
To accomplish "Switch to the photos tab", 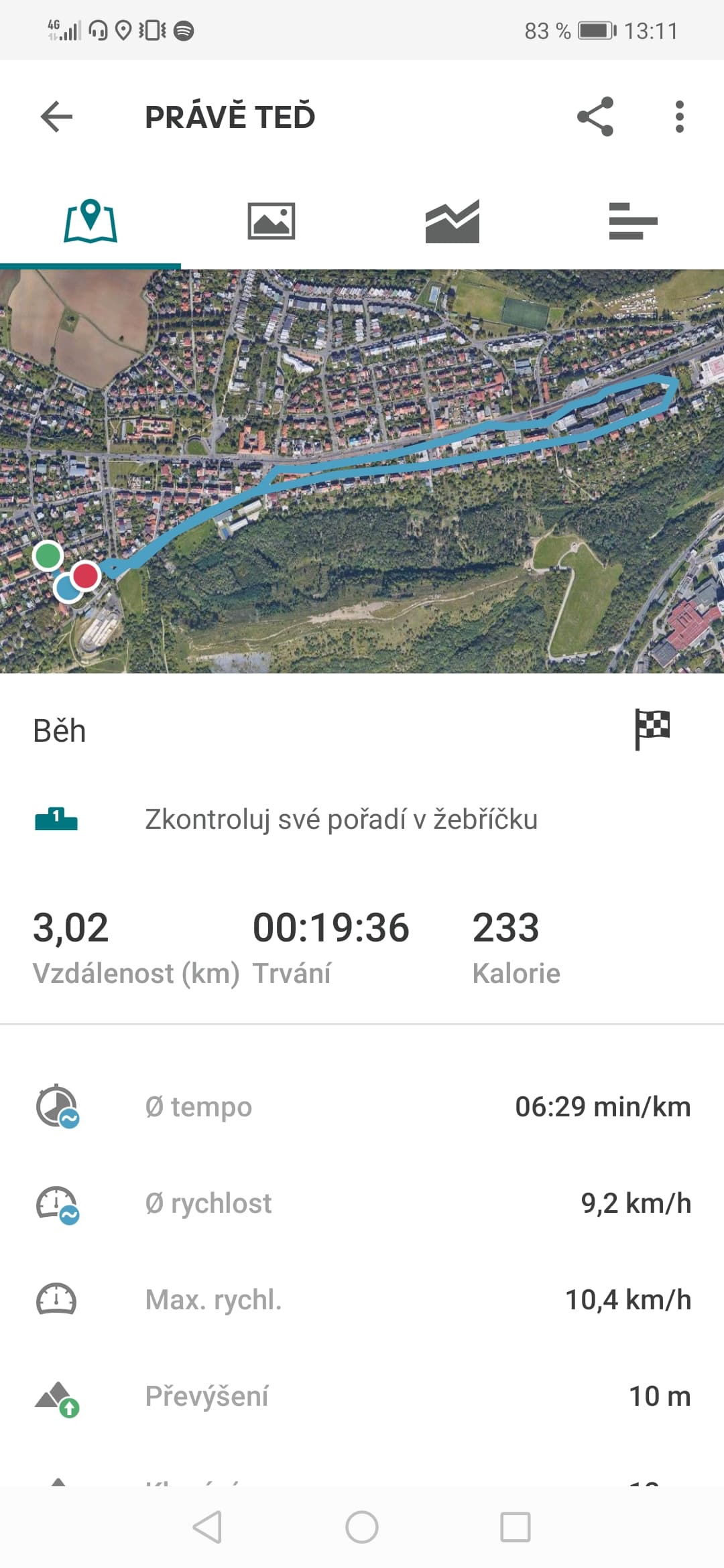I will pyautogui.click(x=271, y=221).
